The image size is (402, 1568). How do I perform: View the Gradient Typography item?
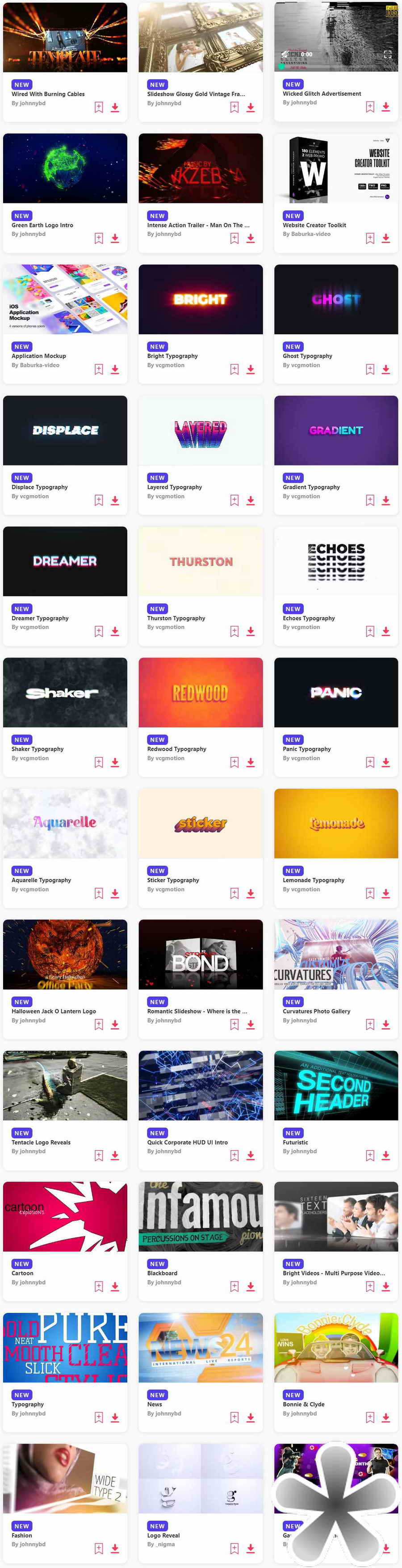coord(311,487)
